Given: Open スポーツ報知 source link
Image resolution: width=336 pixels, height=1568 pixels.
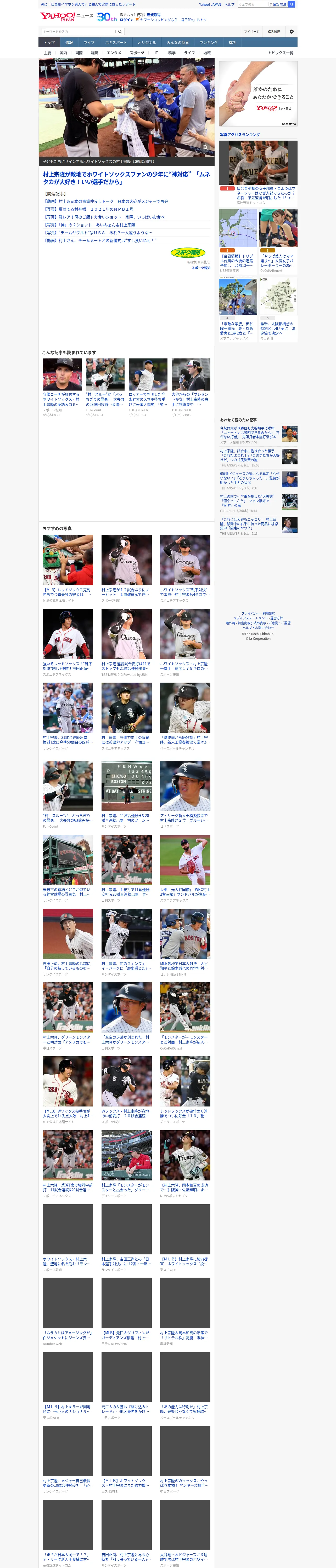Looking at the screenshot, I should [x=201, y=268].
